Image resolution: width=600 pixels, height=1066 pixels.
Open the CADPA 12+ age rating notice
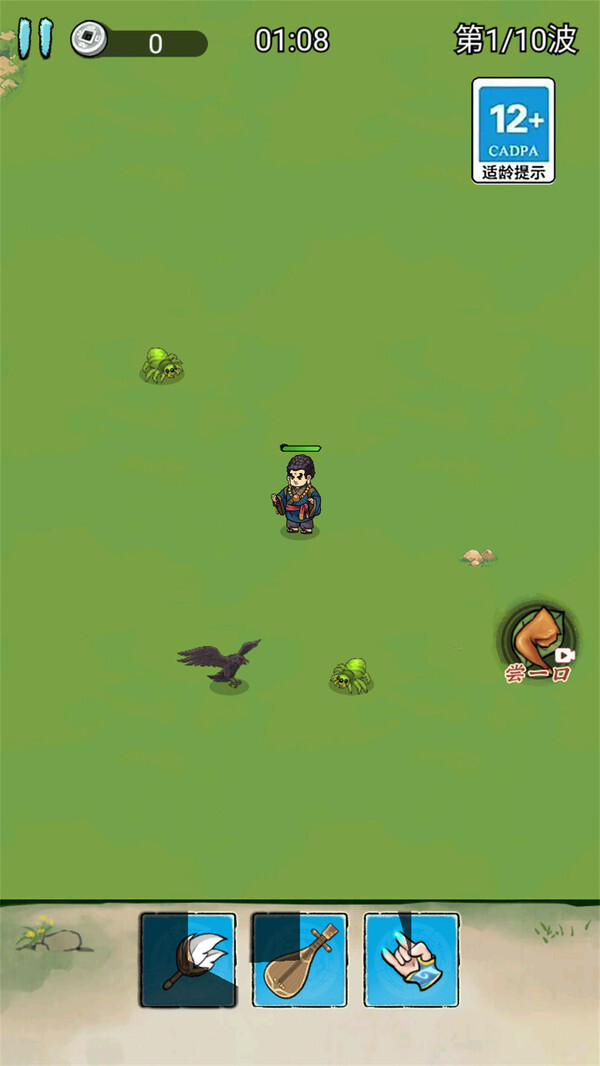pos(513,130)
